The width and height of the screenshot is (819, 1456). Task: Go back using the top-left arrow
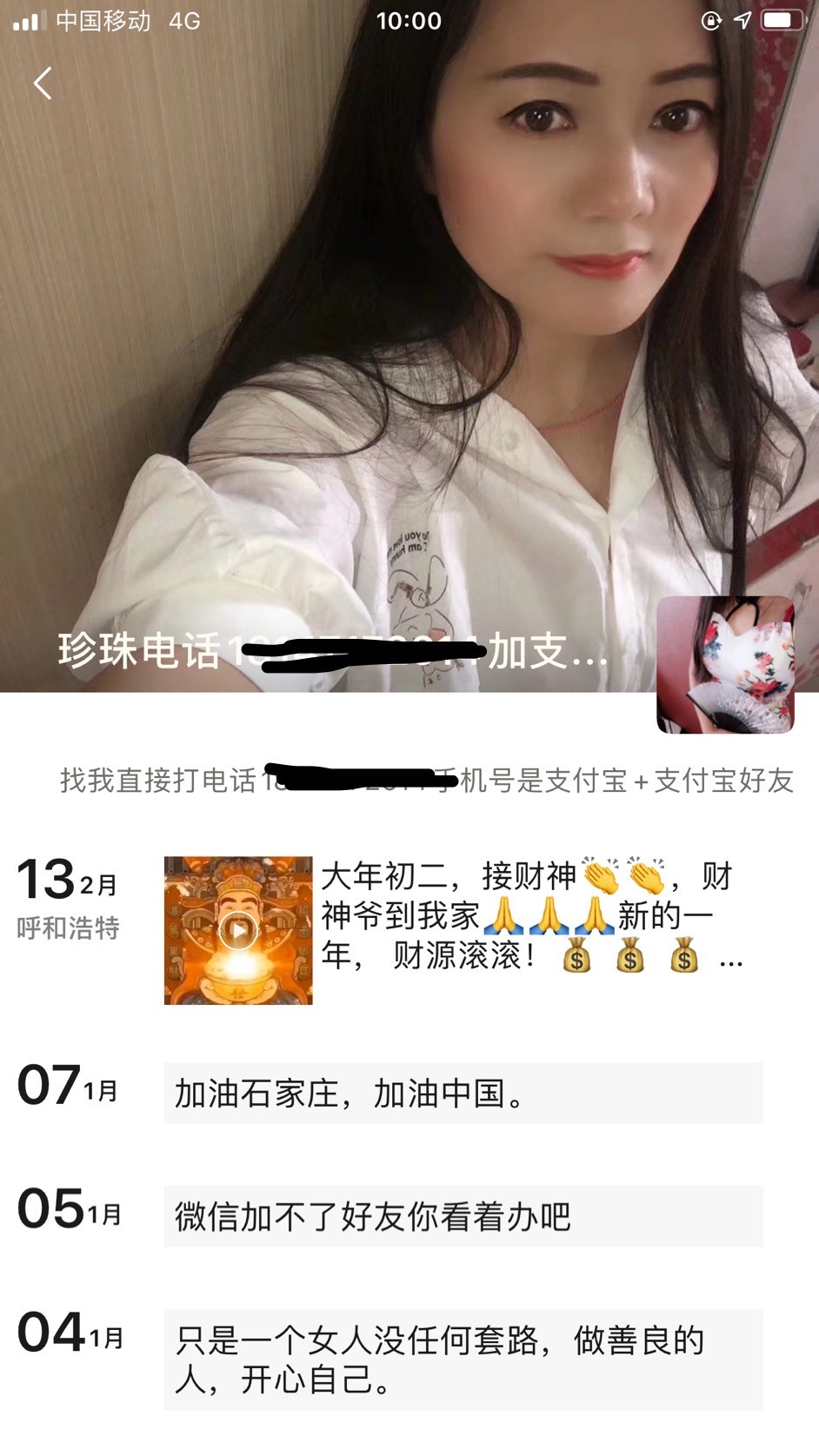[x=43, y=83]
